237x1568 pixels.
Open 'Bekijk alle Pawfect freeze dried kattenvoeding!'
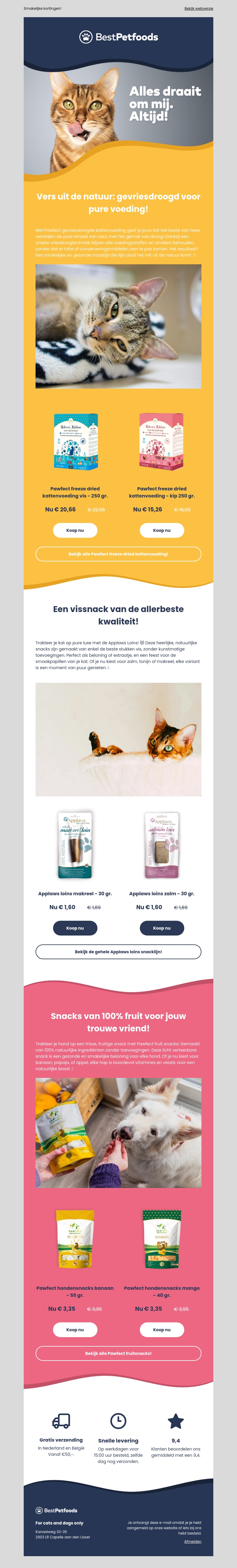(118, 554)
